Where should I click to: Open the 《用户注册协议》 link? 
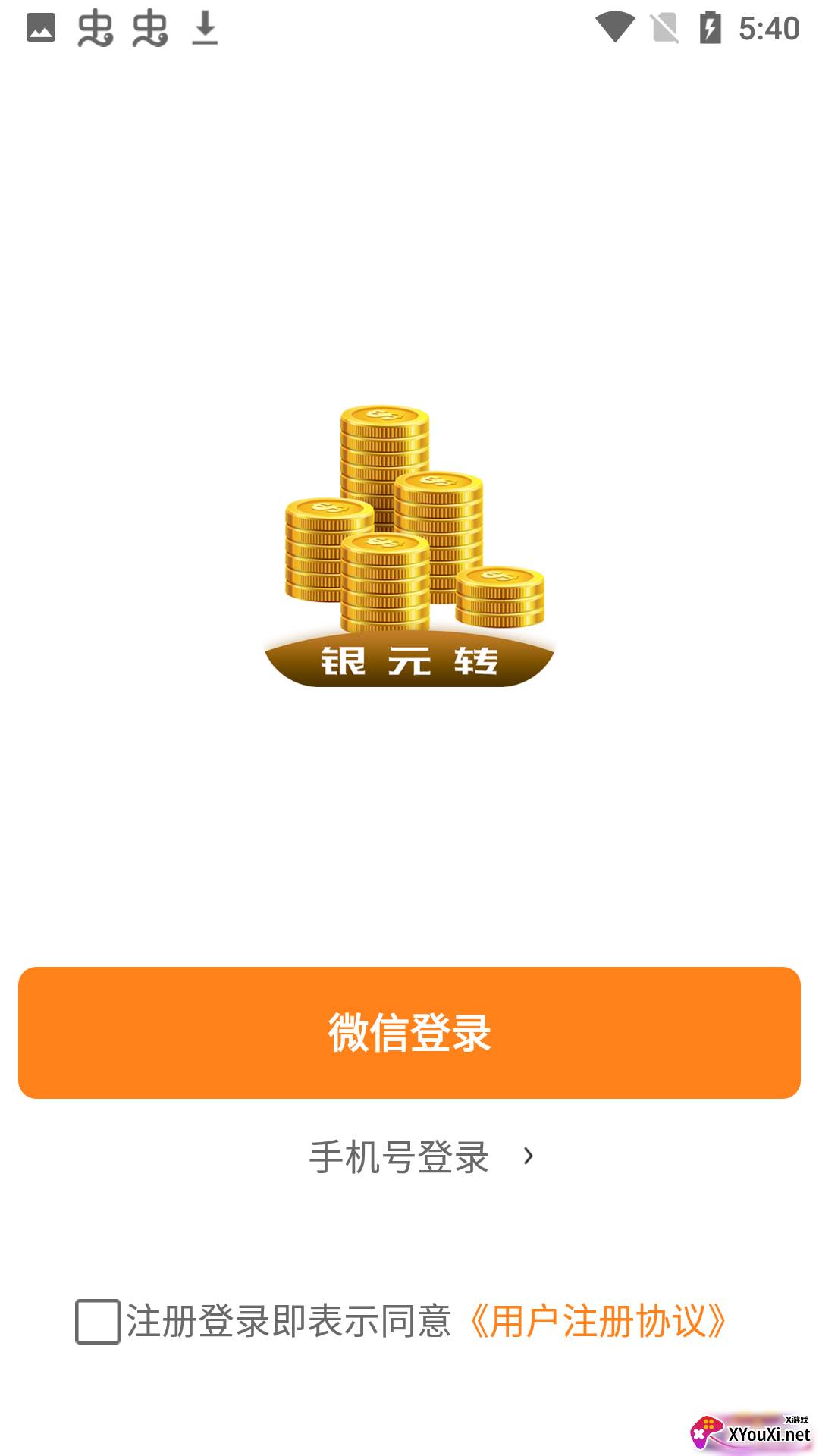click(x=597, y=1321)
